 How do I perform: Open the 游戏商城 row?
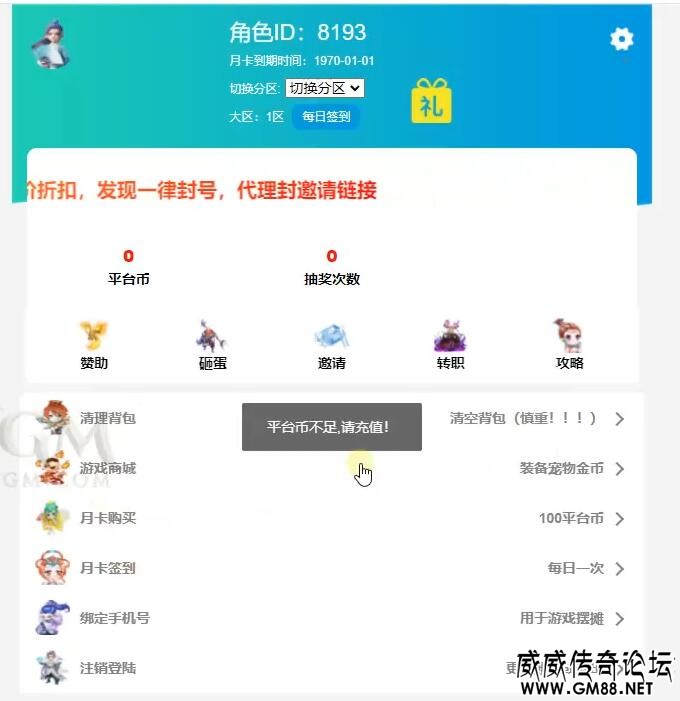click(x=330, y=468)
